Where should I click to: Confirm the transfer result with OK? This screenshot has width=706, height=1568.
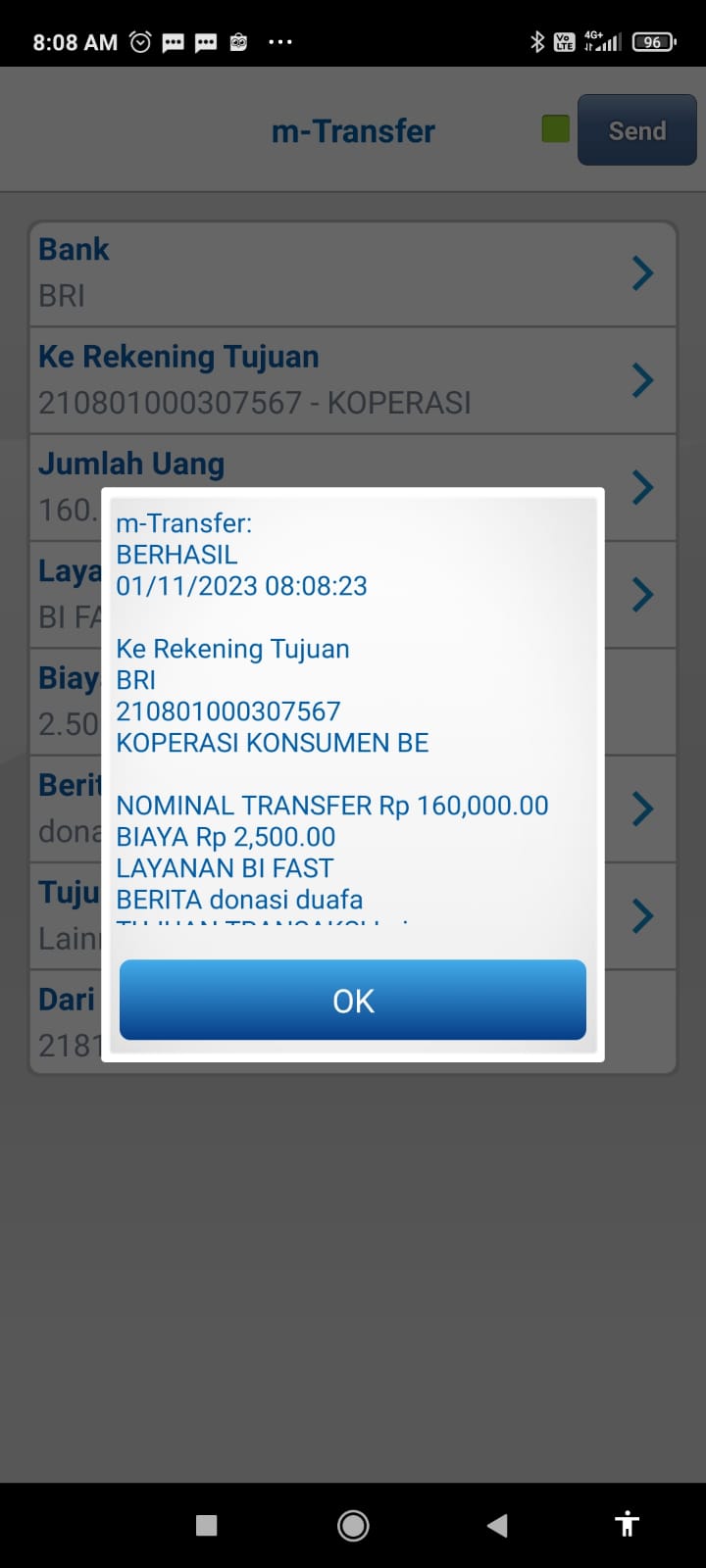tap(353, 1000)
